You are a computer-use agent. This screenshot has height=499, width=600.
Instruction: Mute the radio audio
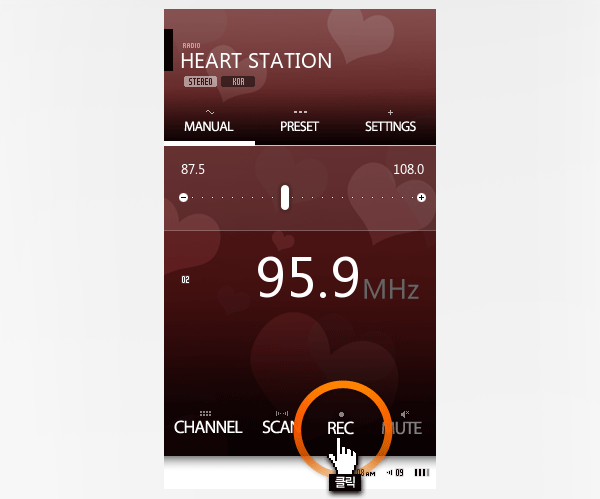point(402,426)
